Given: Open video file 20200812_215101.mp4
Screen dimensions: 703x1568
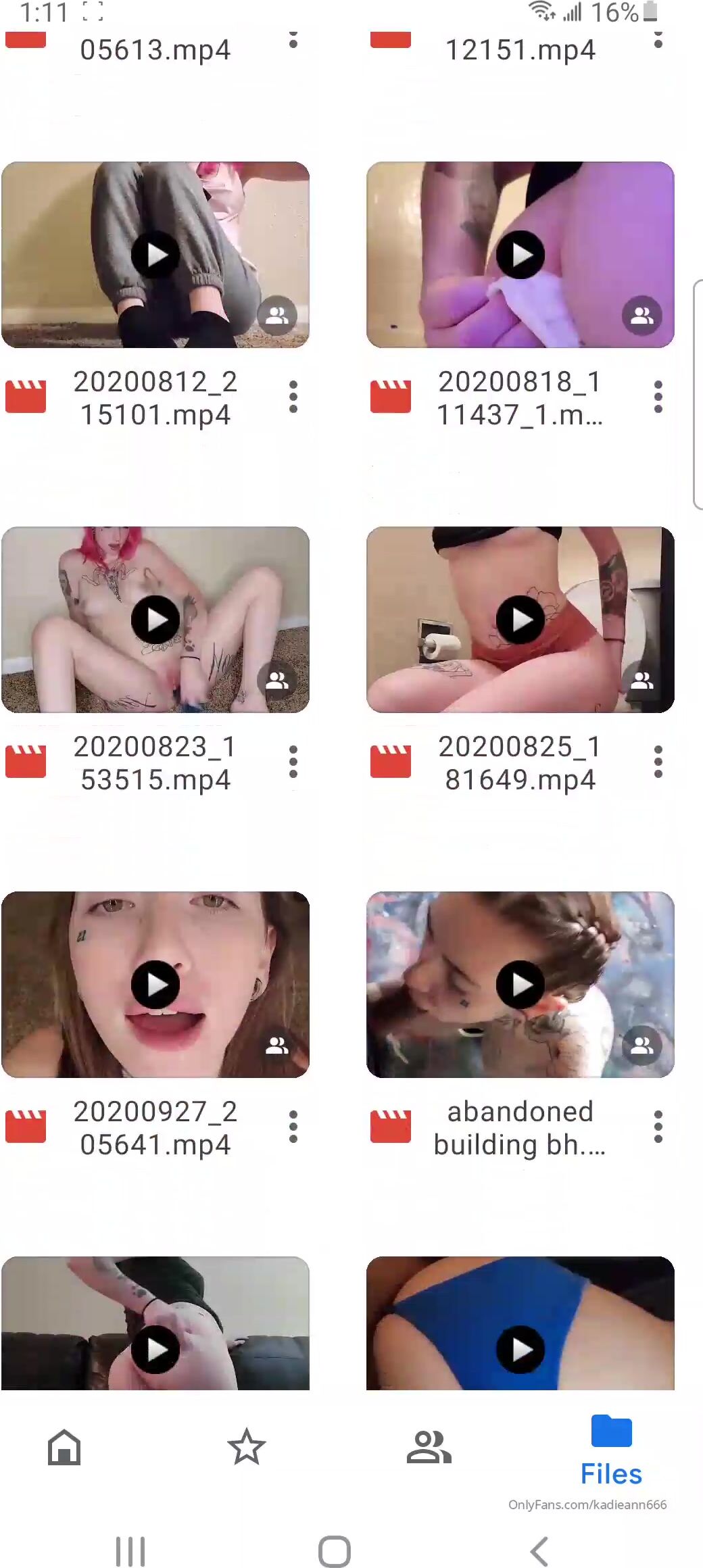Looking at the screenshot, I should 155,255.
